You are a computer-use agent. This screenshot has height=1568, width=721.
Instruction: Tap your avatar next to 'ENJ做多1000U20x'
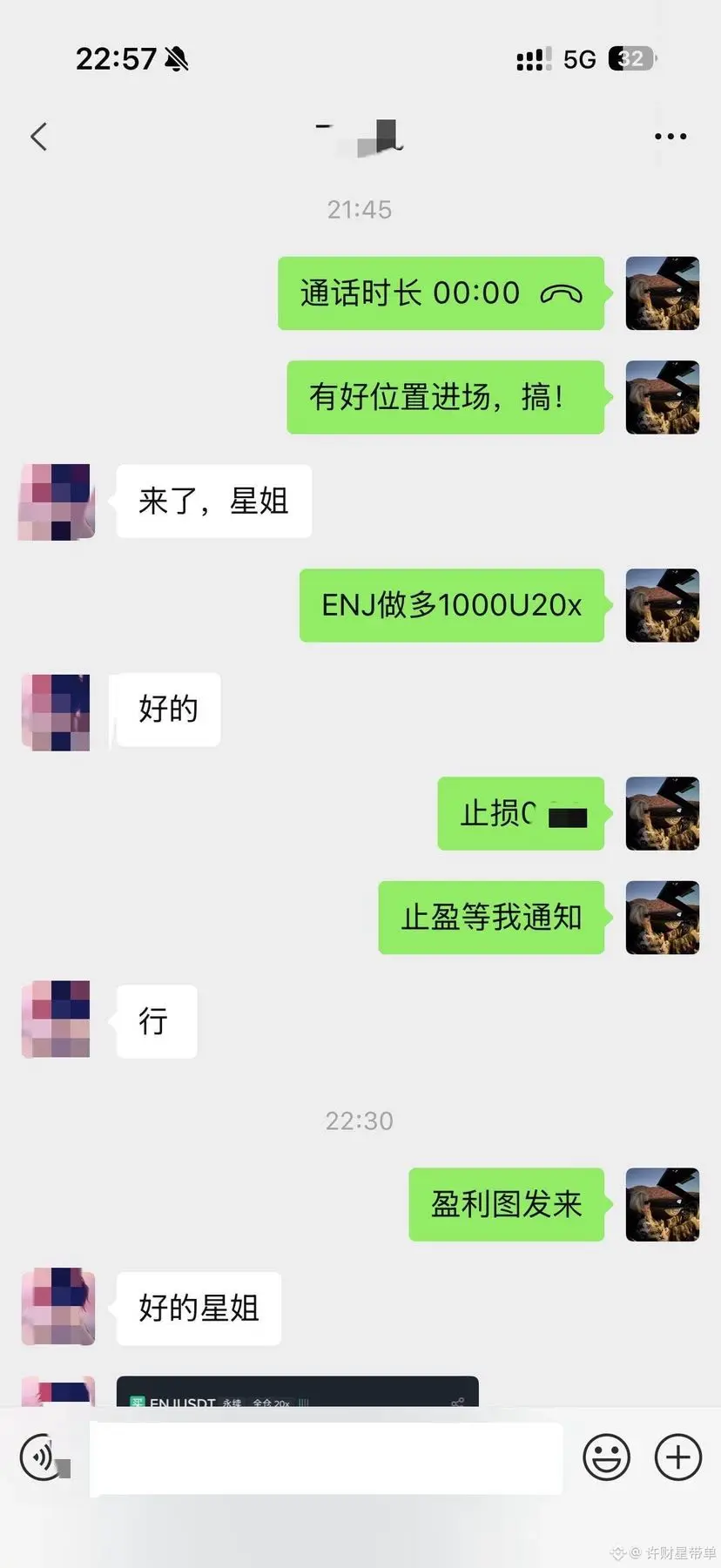coord(663,606)
